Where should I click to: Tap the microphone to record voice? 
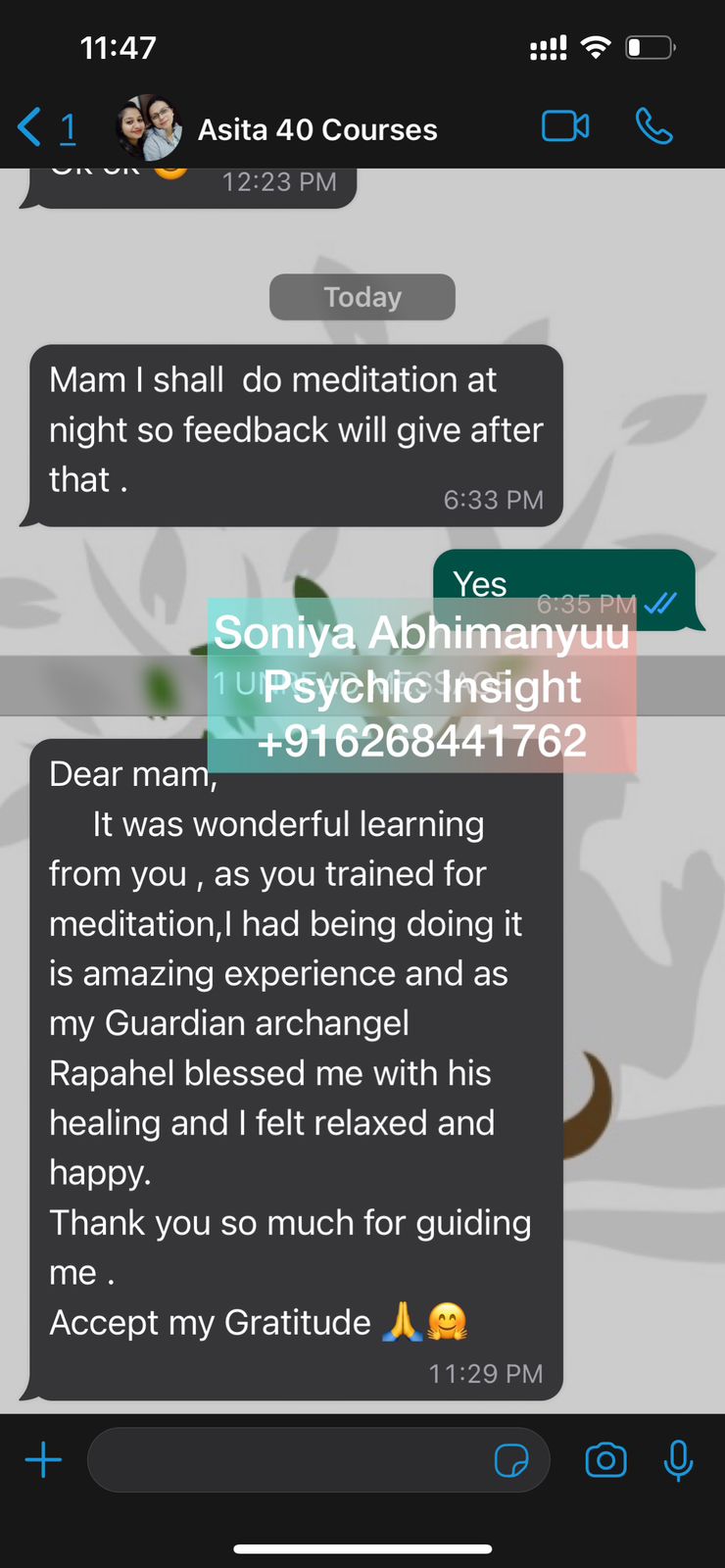[x=678, y=1460]
